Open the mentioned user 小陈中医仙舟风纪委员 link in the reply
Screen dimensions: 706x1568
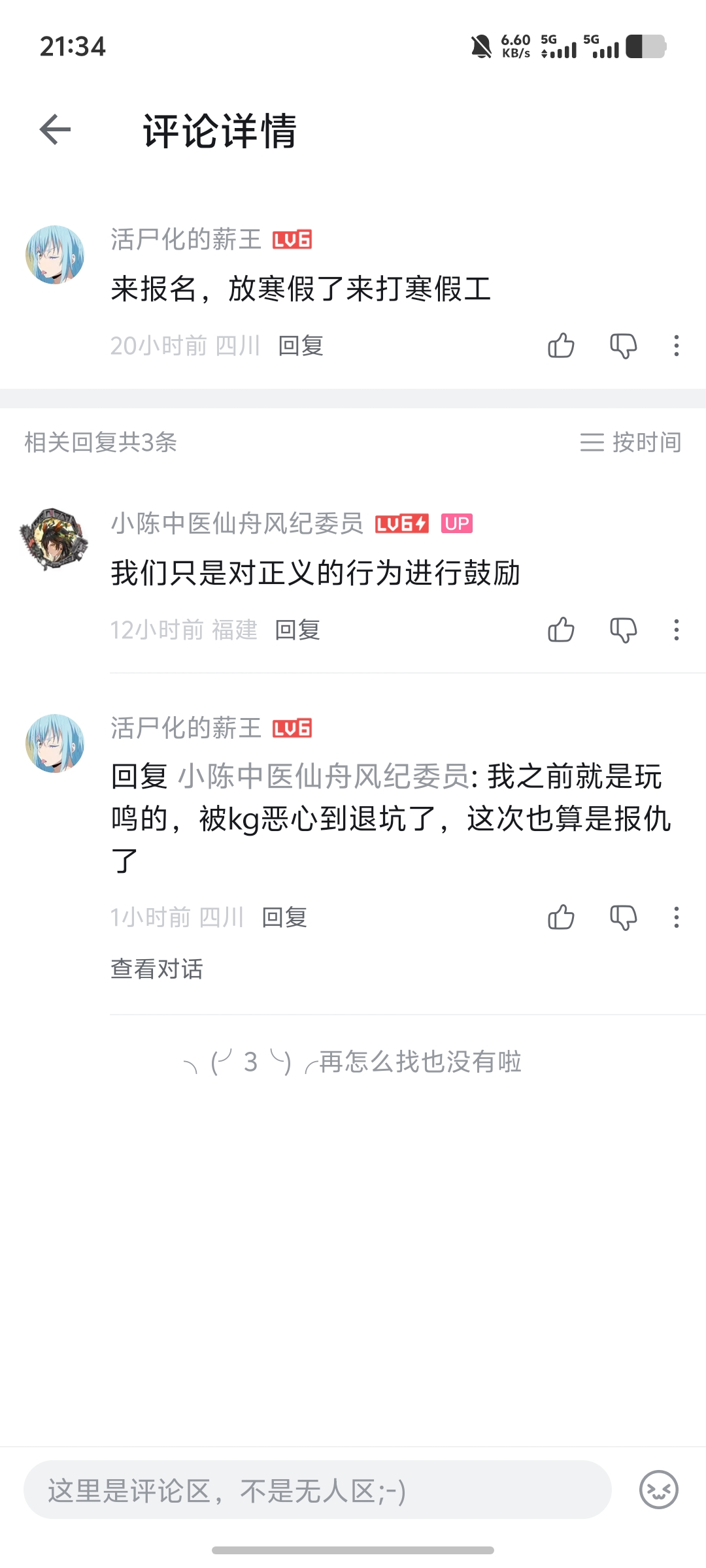pyautogui.click(x=324, y=777)
